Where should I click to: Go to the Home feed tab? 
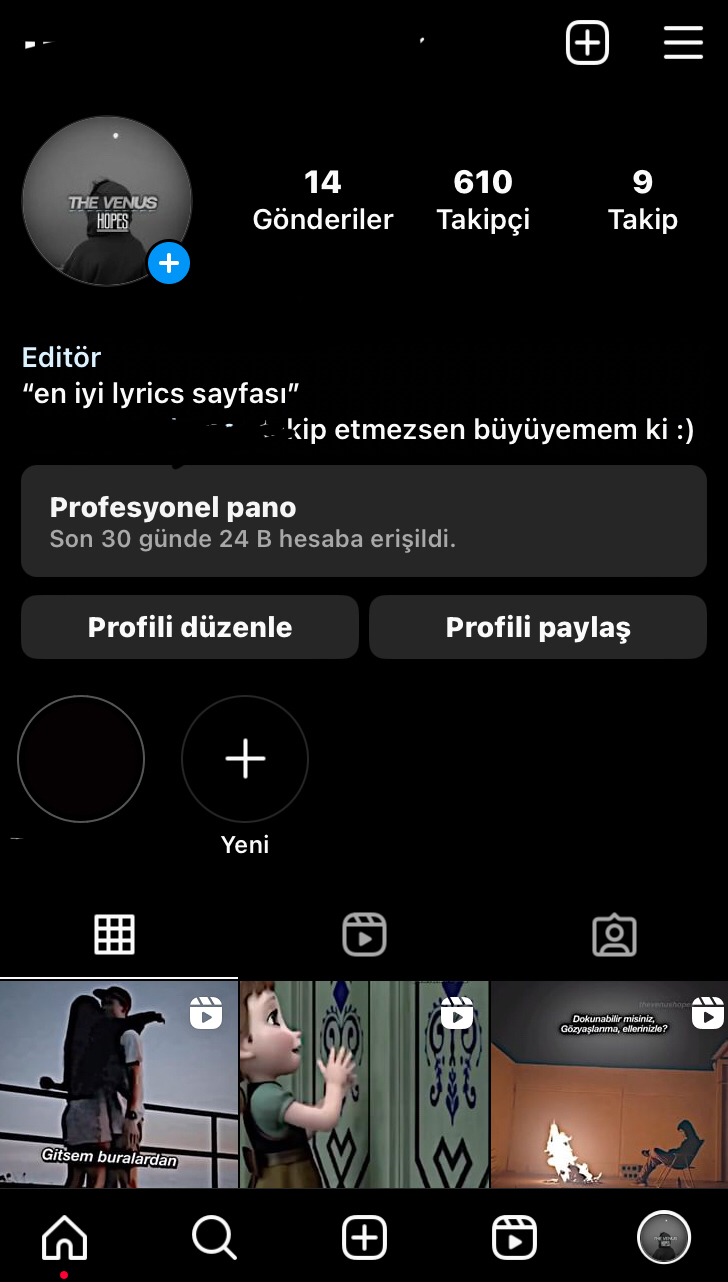tap(64, 1239)
